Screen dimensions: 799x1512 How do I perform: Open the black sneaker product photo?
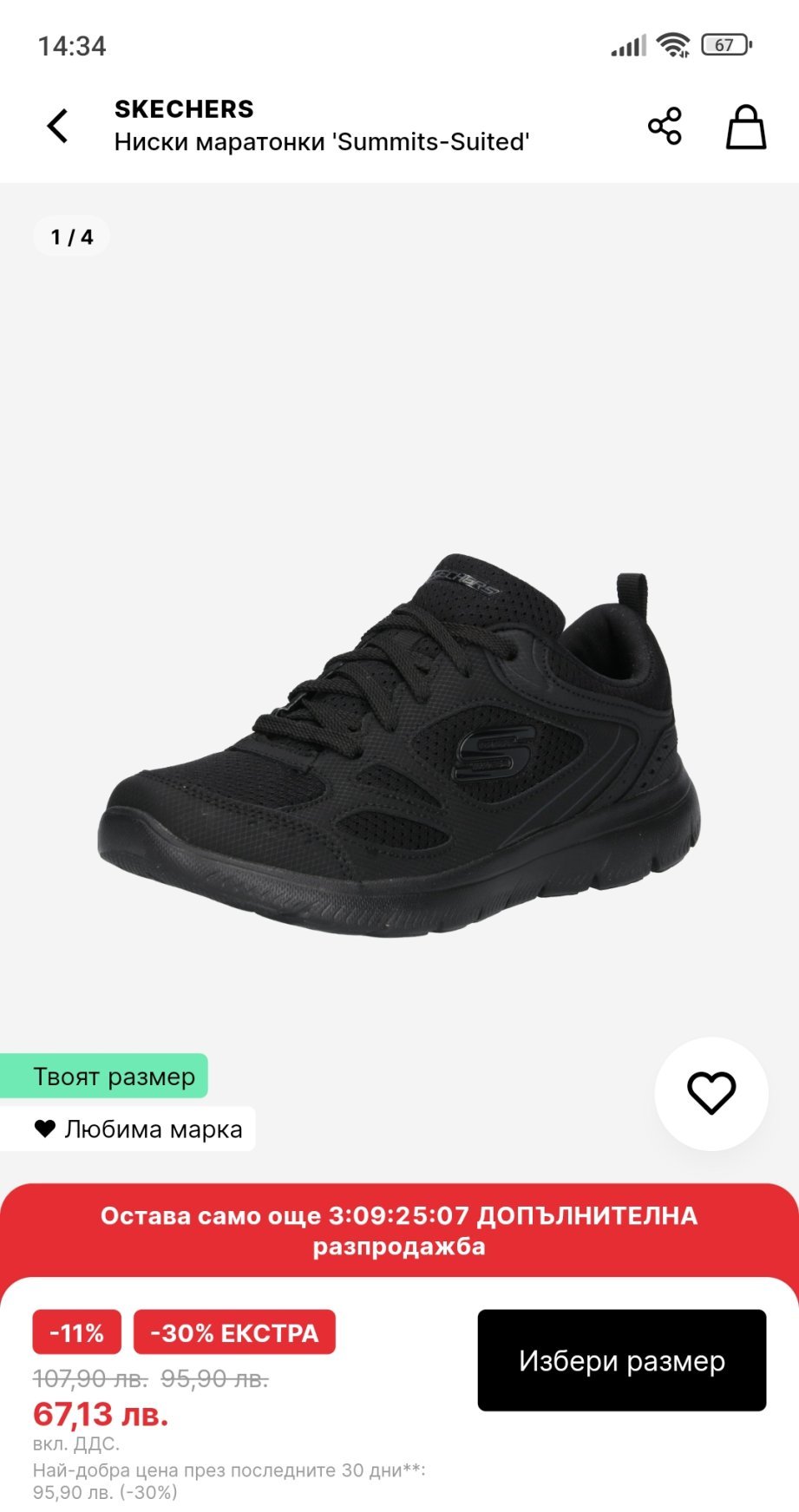coord(399,746)
